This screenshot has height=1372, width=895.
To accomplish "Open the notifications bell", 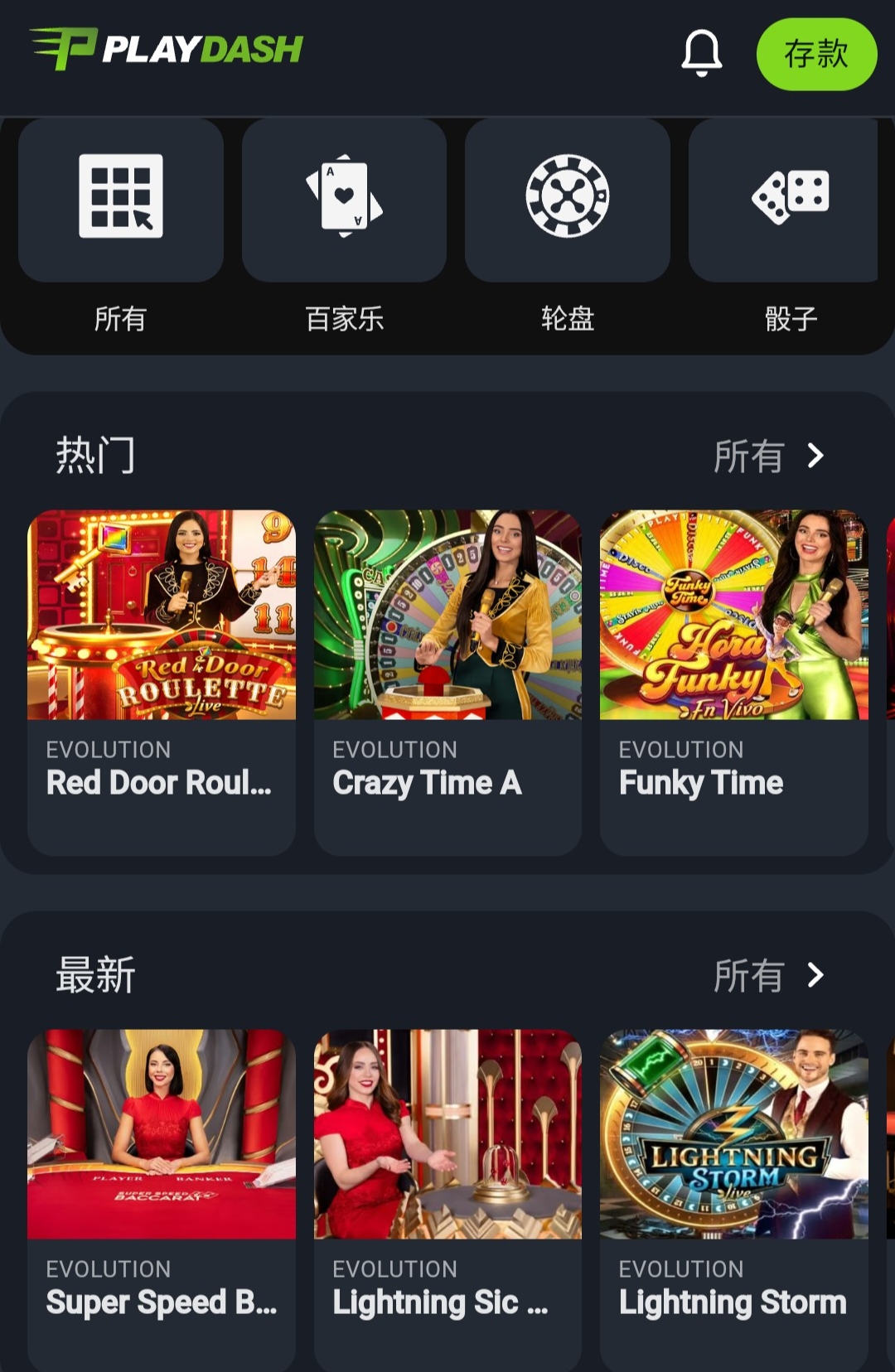I will (x=701, y=53).
